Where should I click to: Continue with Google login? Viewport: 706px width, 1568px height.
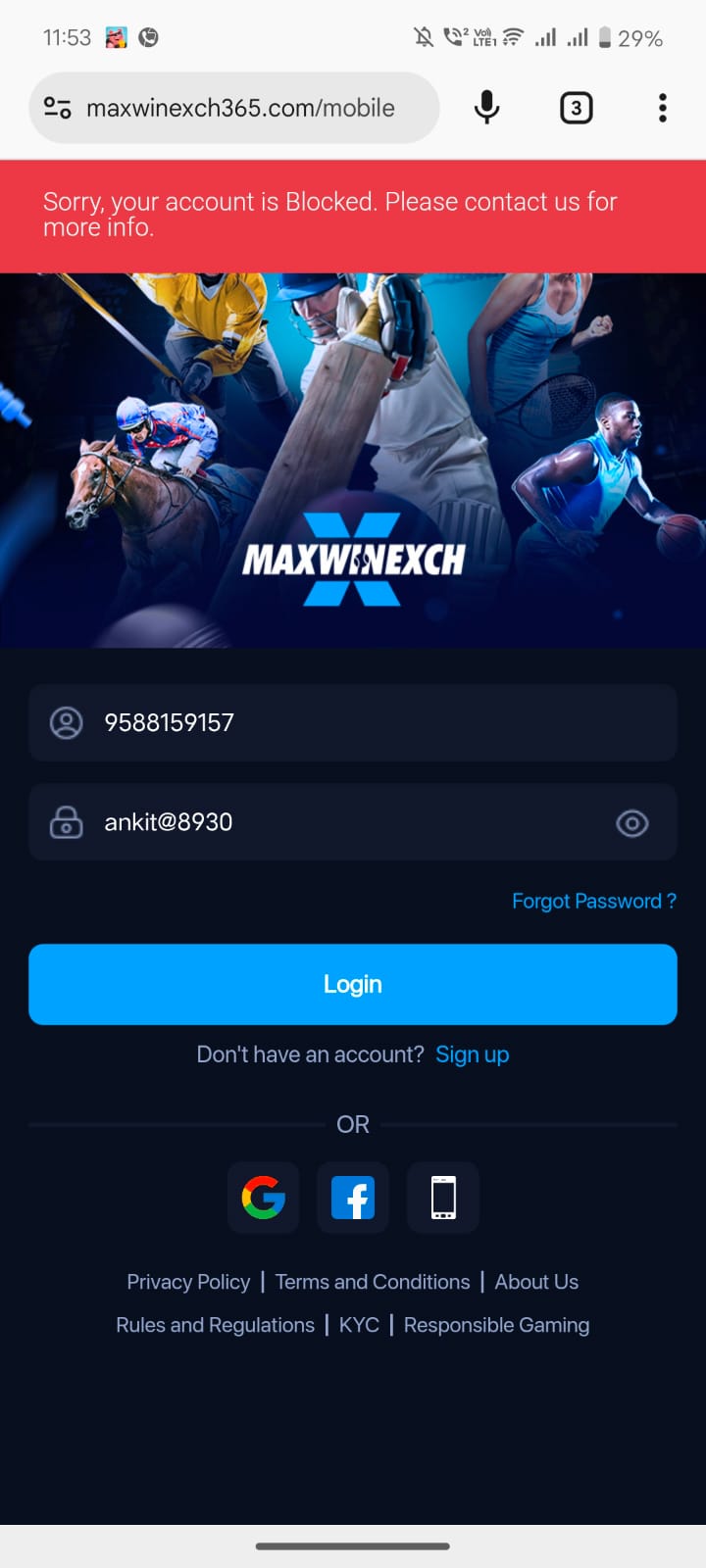click(x=263, y=1198)
